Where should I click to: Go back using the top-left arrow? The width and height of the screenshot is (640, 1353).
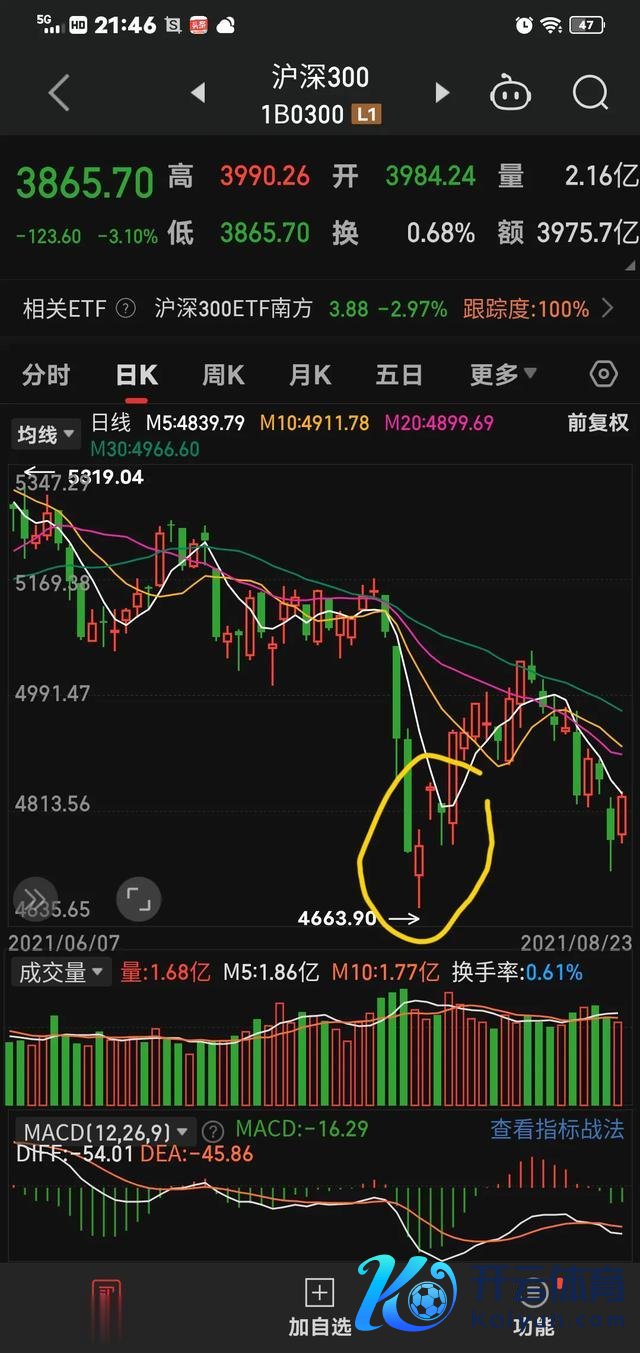coord(59,93)
